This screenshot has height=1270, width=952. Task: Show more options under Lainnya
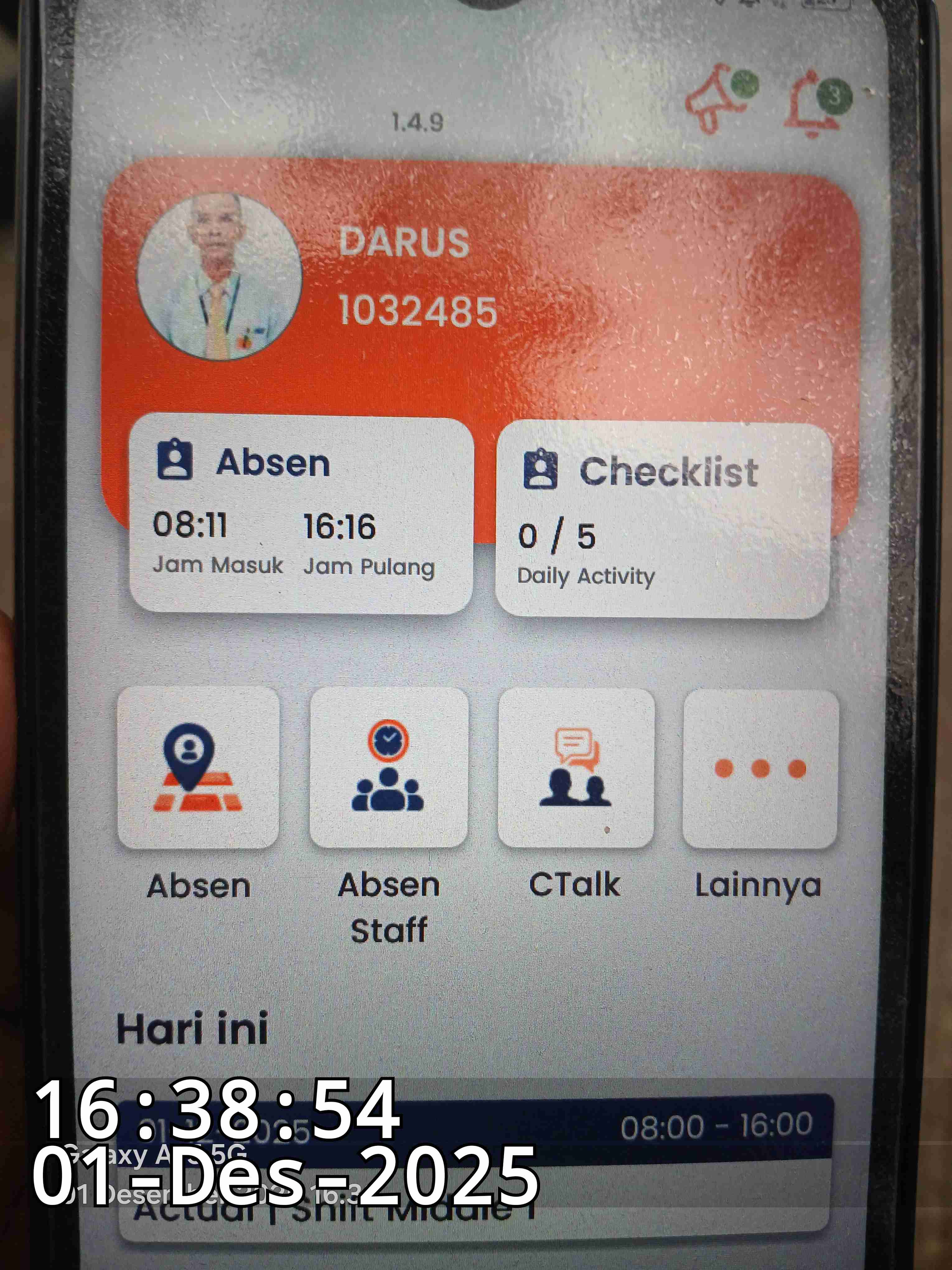(x=760, y=769)
